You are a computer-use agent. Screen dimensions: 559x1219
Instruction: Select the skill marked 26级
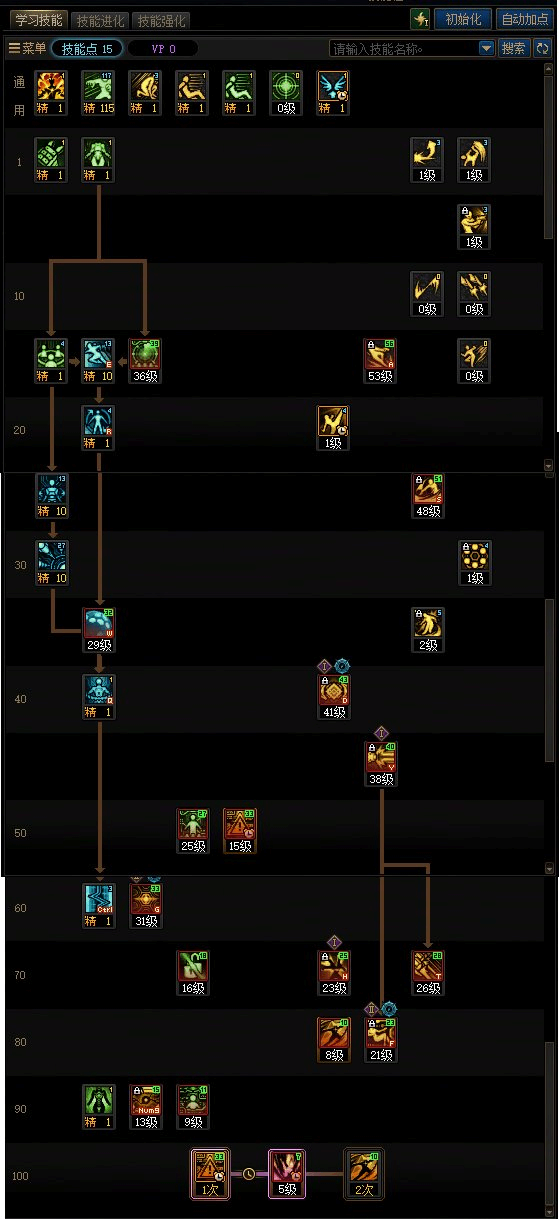(428, 974)
